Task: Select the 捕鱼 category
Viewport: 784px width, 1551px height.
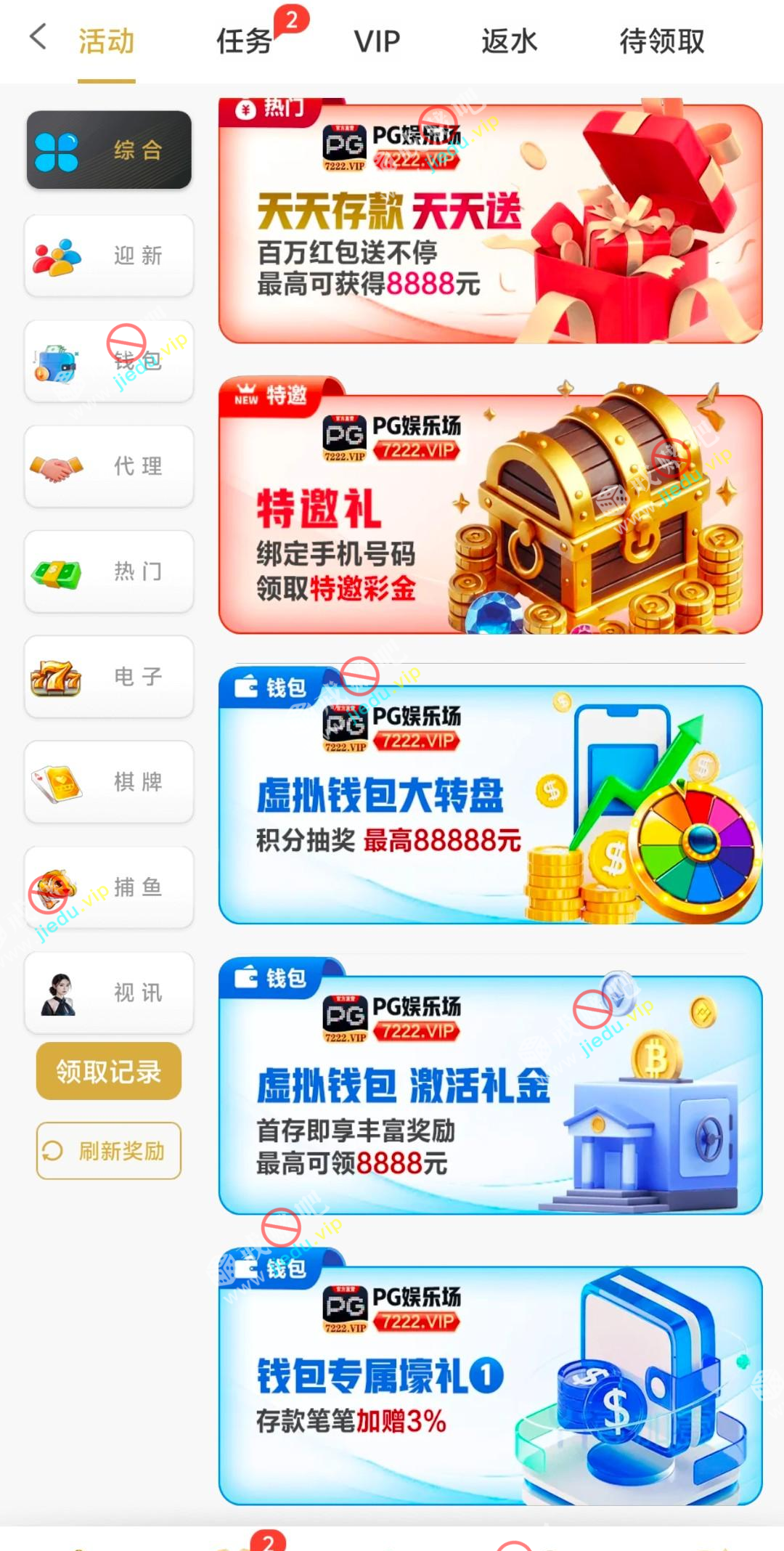Action: click(109, 887)
